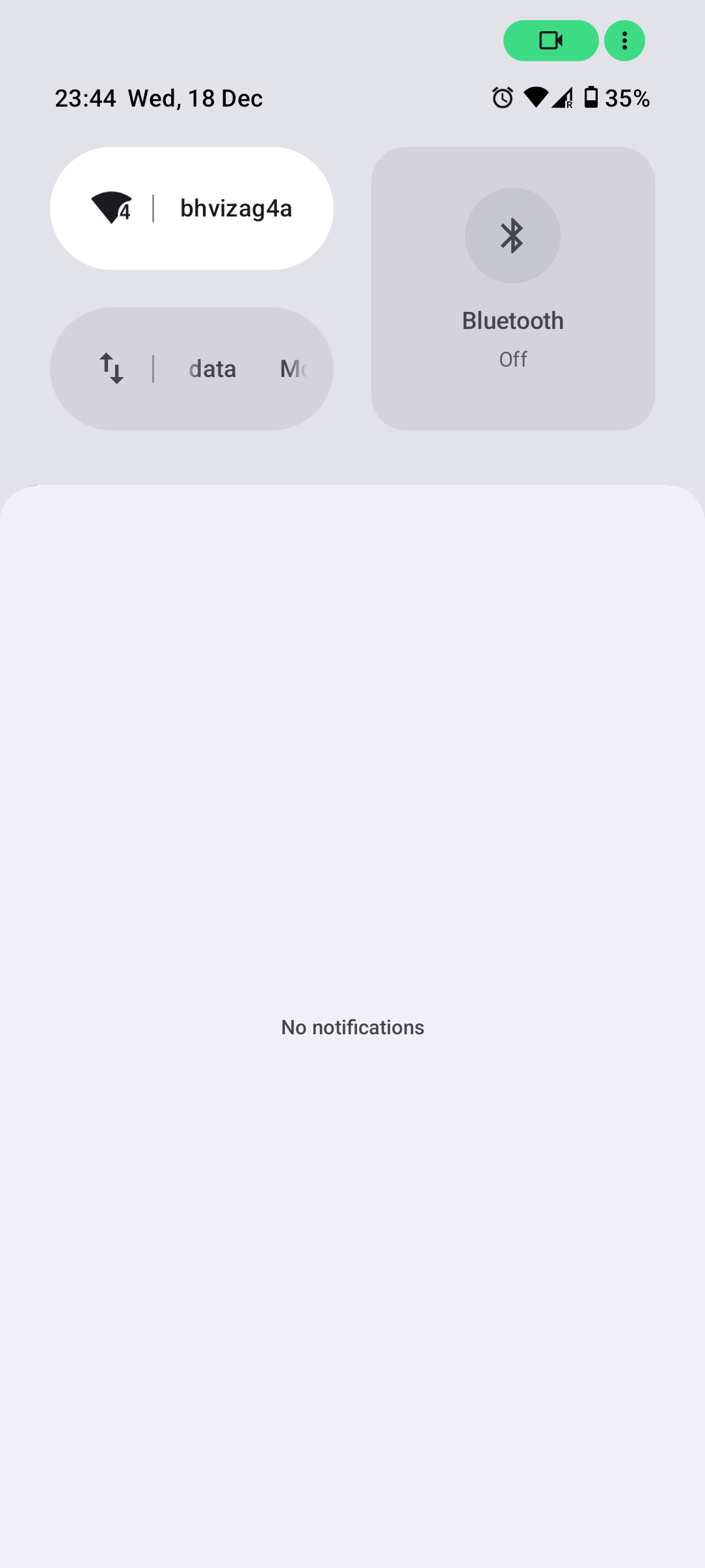Open the green three-dot overflow menu

(x=624, y=40)
